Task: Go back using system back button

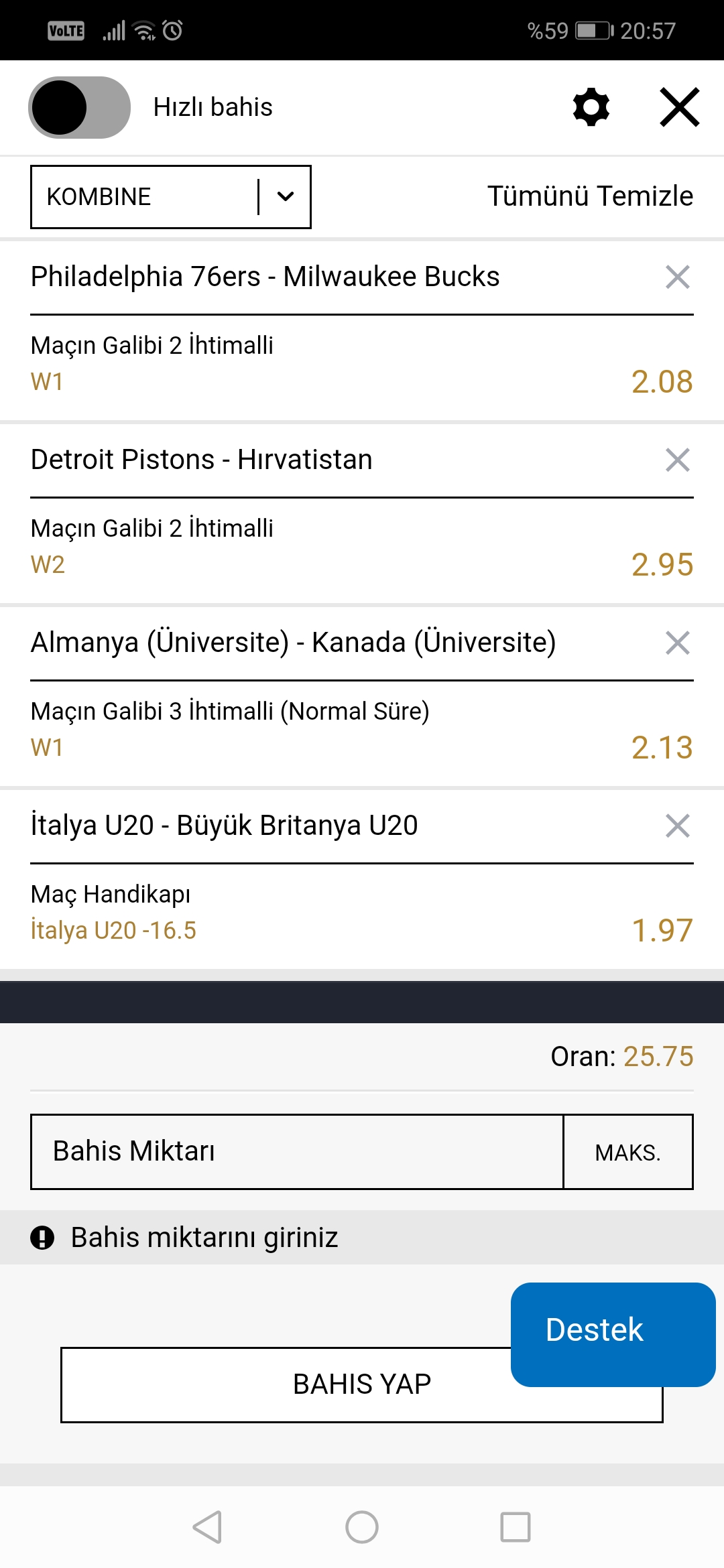Action: click(x=207, y=1527)
